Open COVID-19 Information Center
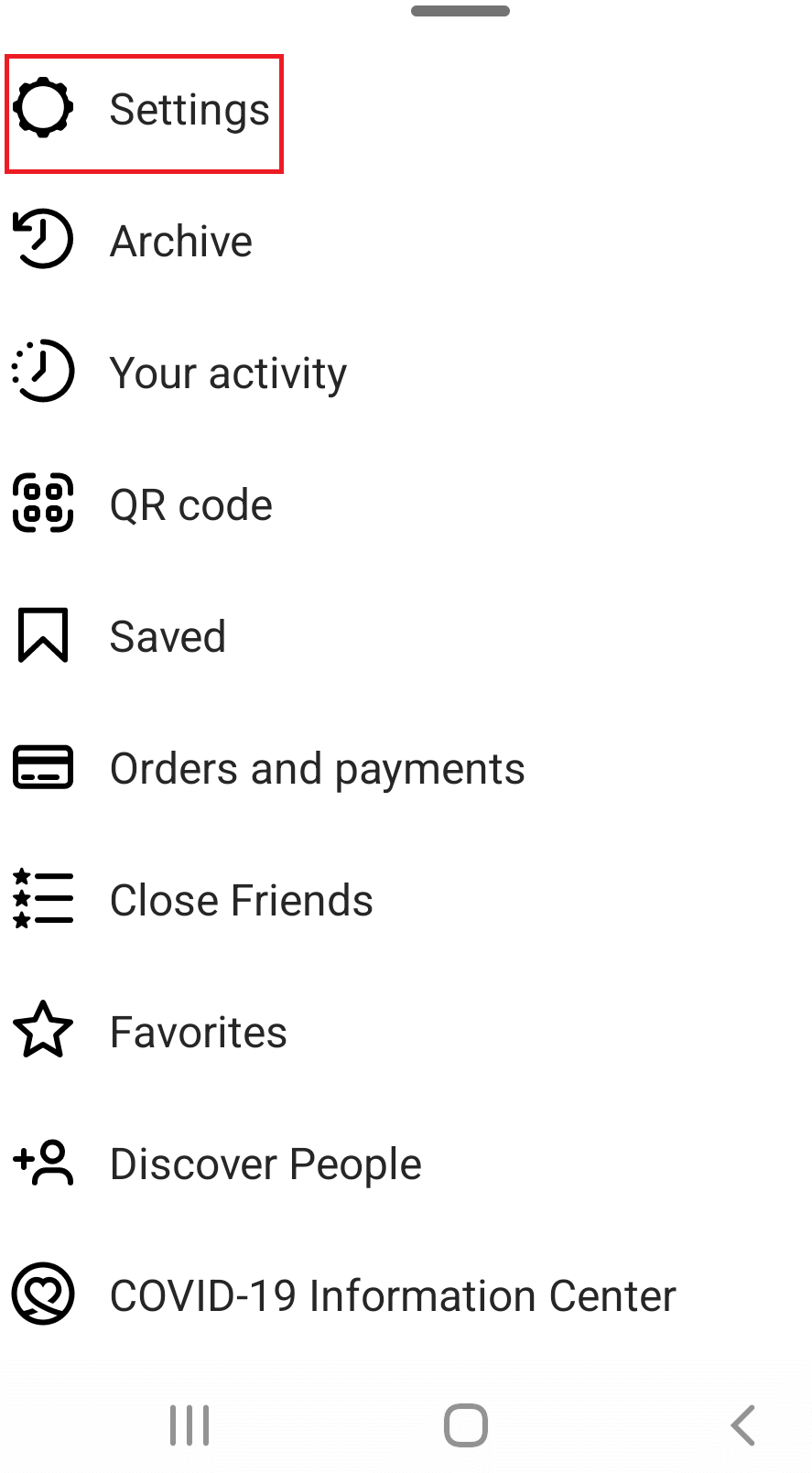The height and width of the screenshot is (1473, 812). coord(392,1296)
